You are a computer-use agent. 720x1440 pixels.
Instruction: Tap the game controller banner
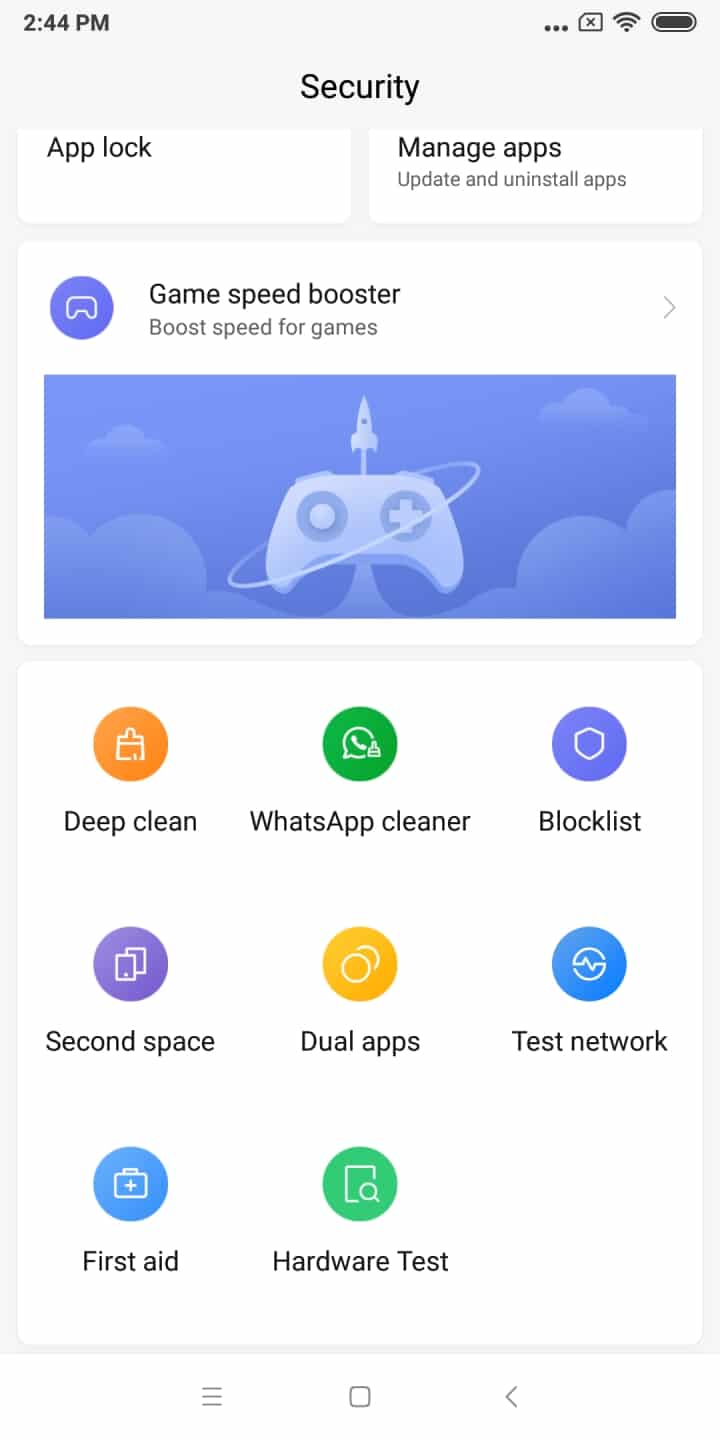[x=360, y=496]
